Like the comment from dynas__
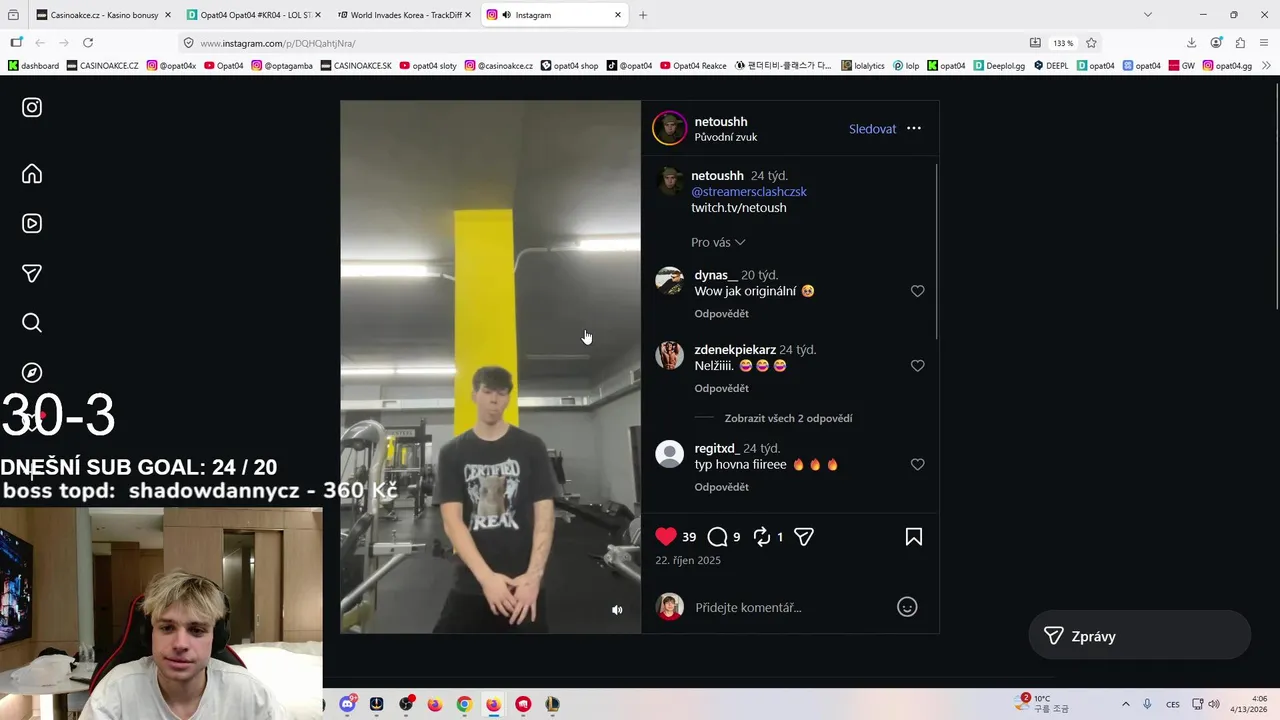 (917, 291)
